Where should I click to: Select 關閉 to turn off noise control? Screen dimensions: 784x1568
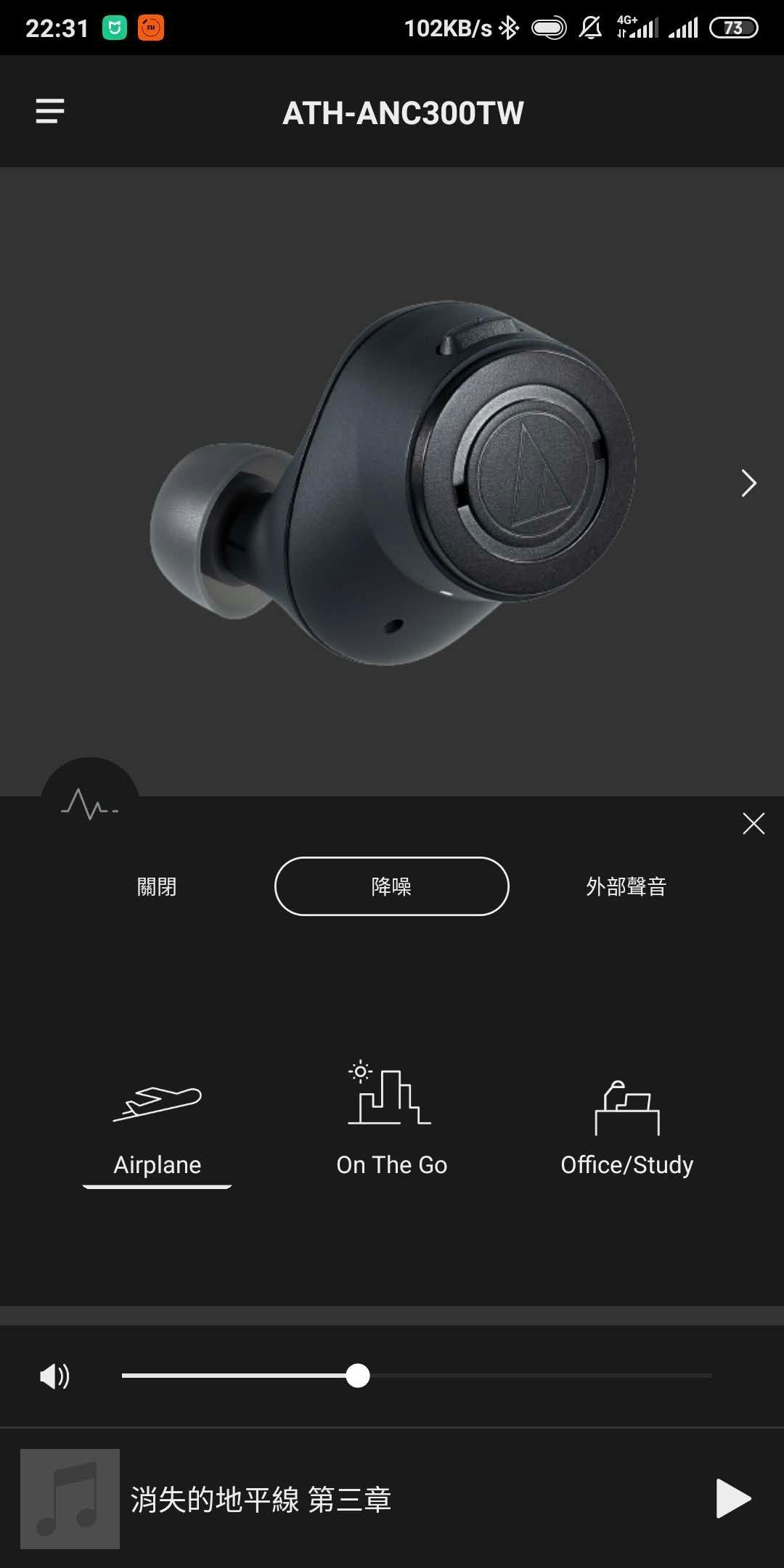157,886
